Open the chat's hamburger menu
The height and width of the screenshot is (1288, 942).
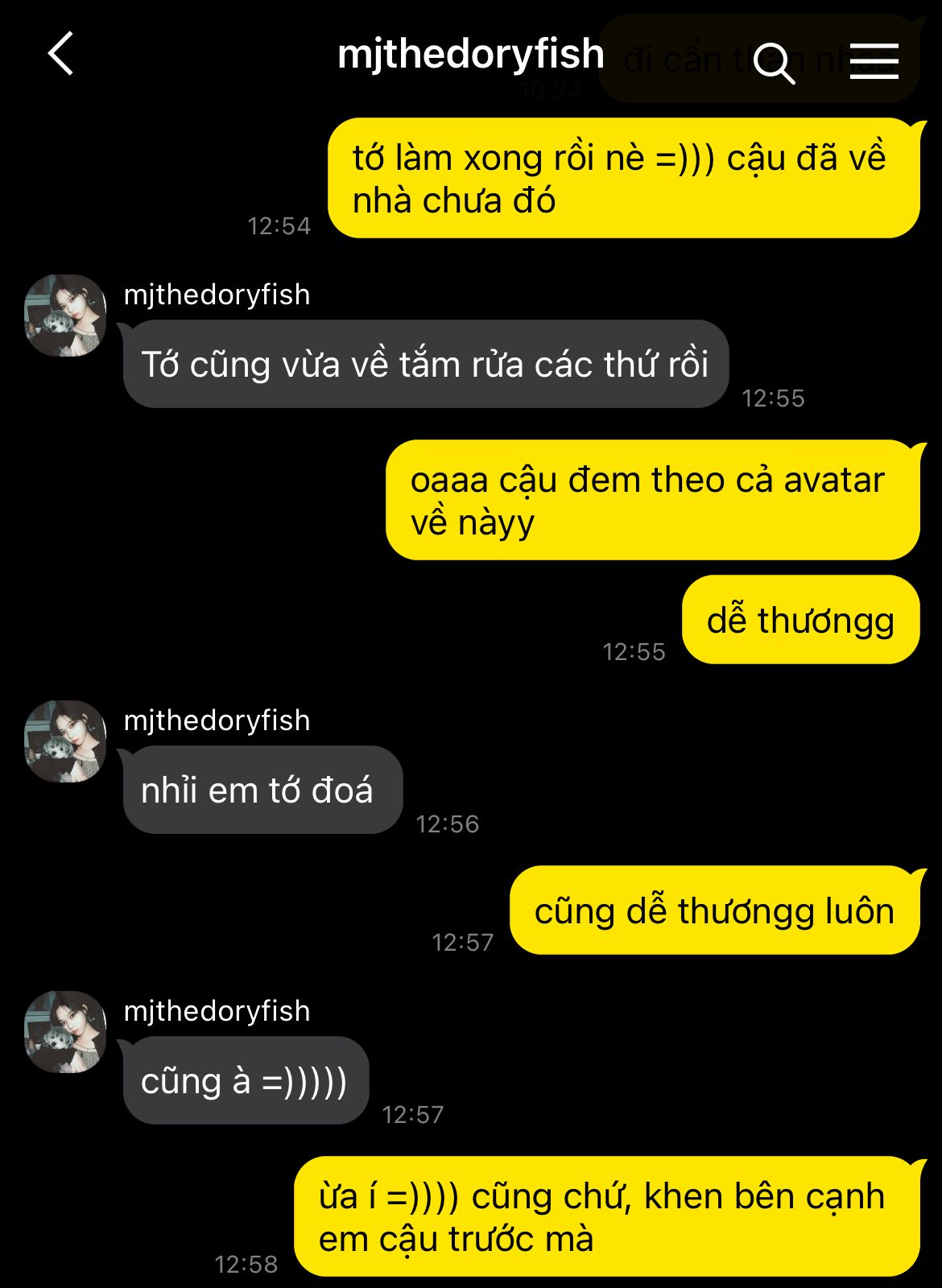(x=874, y=61)
